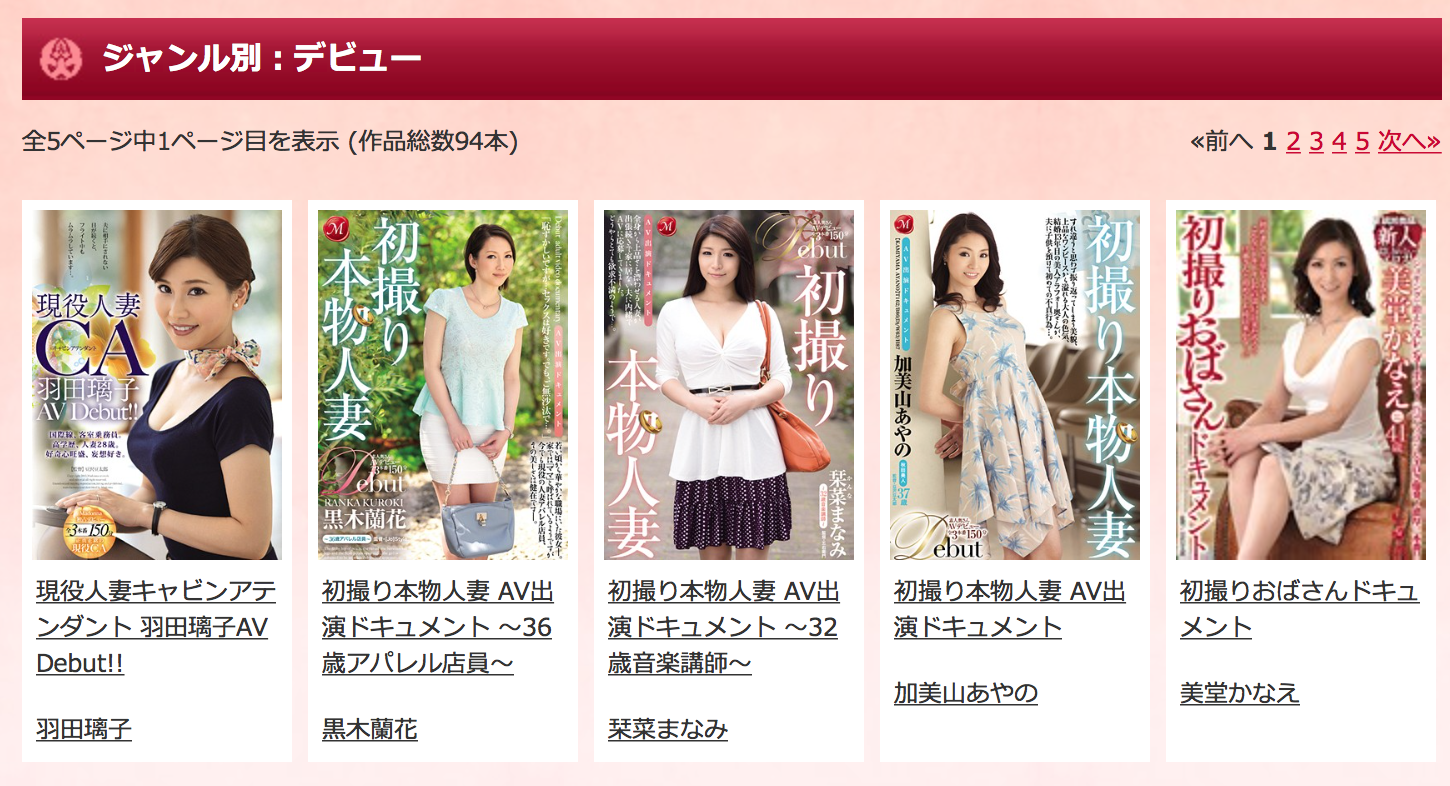Go to page 2 of results

click(x=1293, y=142)
